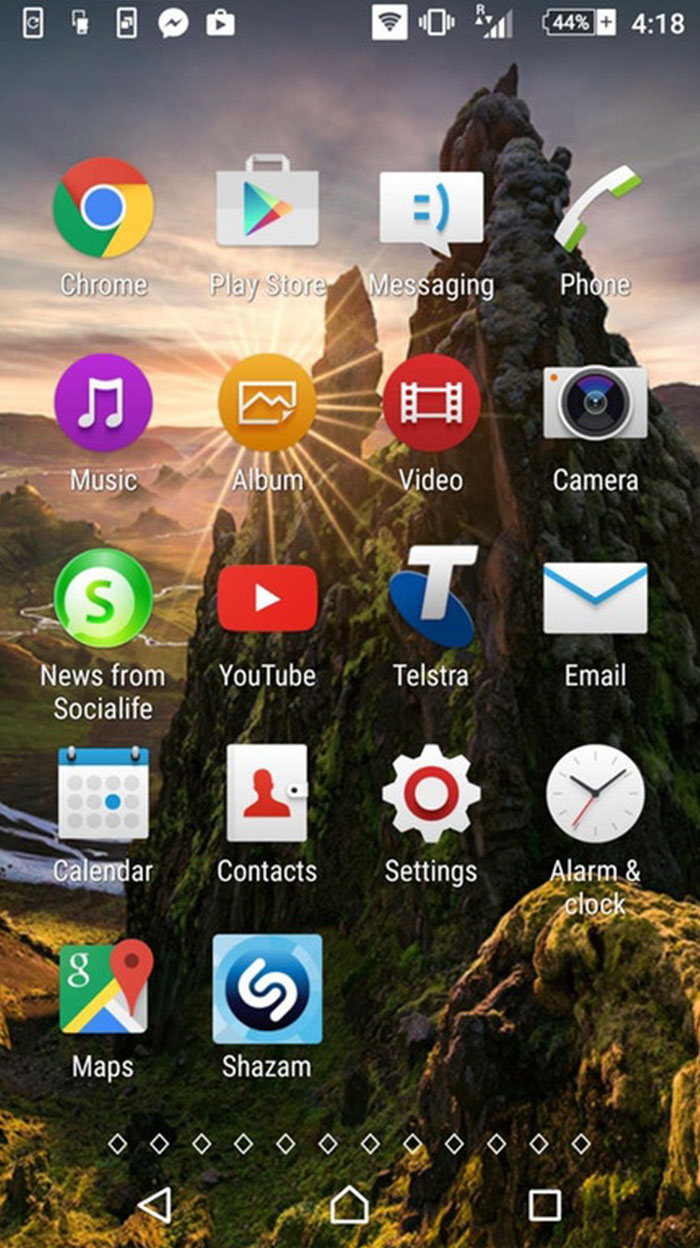Open the Telstra app
700x1248 pixels.
coord(431,598)
